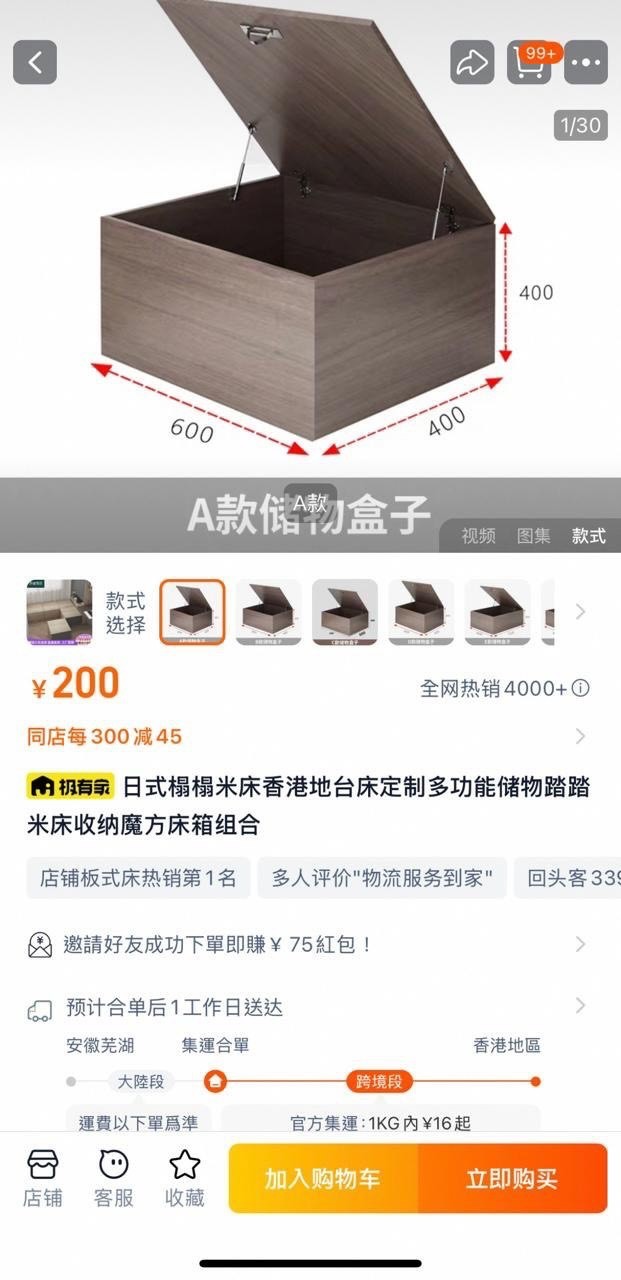Visit the 店铺 store page
621x1280 pixels.
pyautogui.click(x=42, y=1178)
